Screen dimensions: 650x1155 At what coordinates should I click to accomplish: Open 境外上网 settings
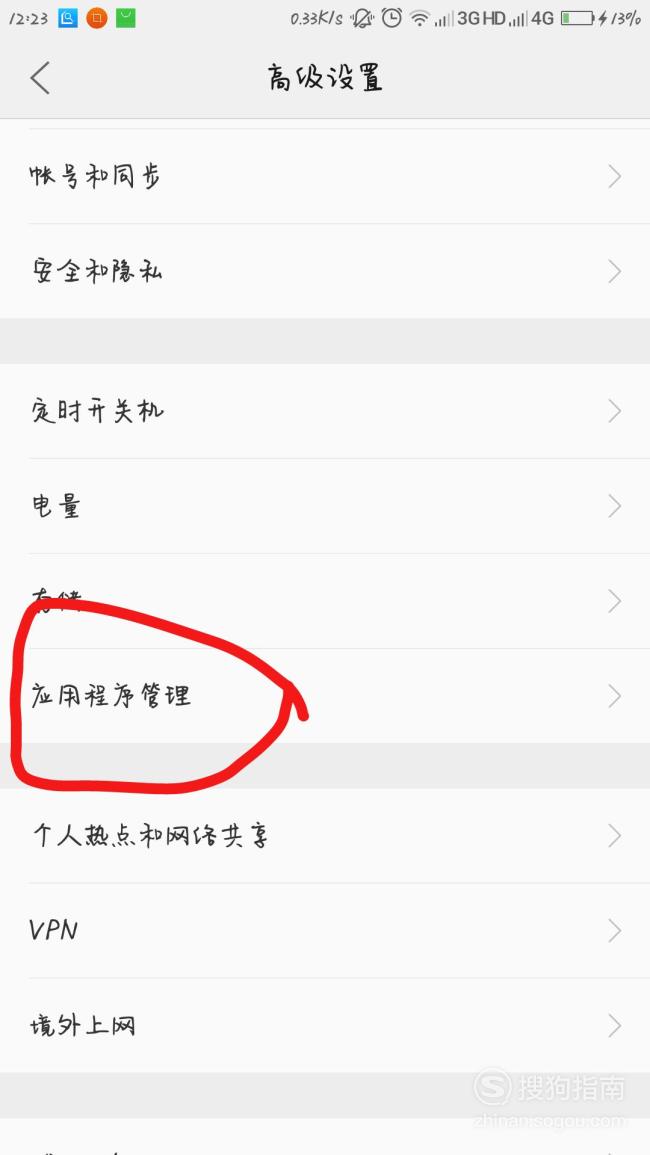325,1025
